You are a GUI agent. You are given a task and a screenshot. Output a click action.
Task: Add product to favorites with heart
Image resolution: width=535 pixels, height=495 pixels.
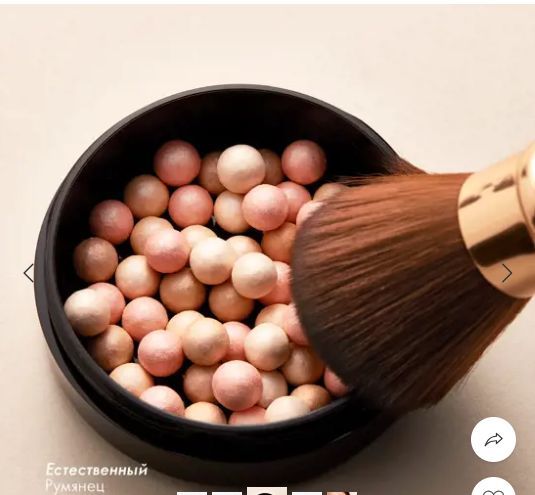[493, 488]
